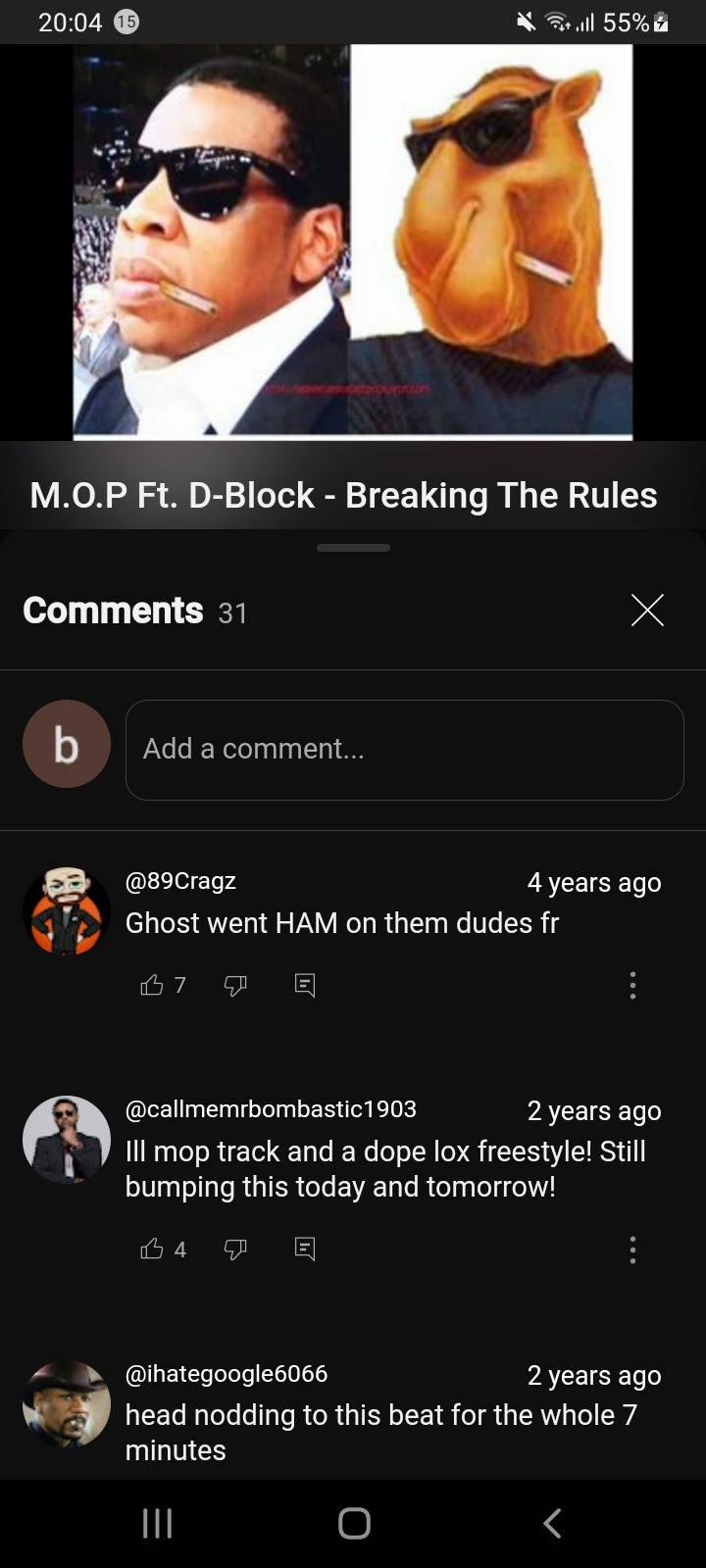Image resolution: width=706 pixels, height=1568 pixels.
Task: Tap the Add a comment field
Action: [404, 750]
